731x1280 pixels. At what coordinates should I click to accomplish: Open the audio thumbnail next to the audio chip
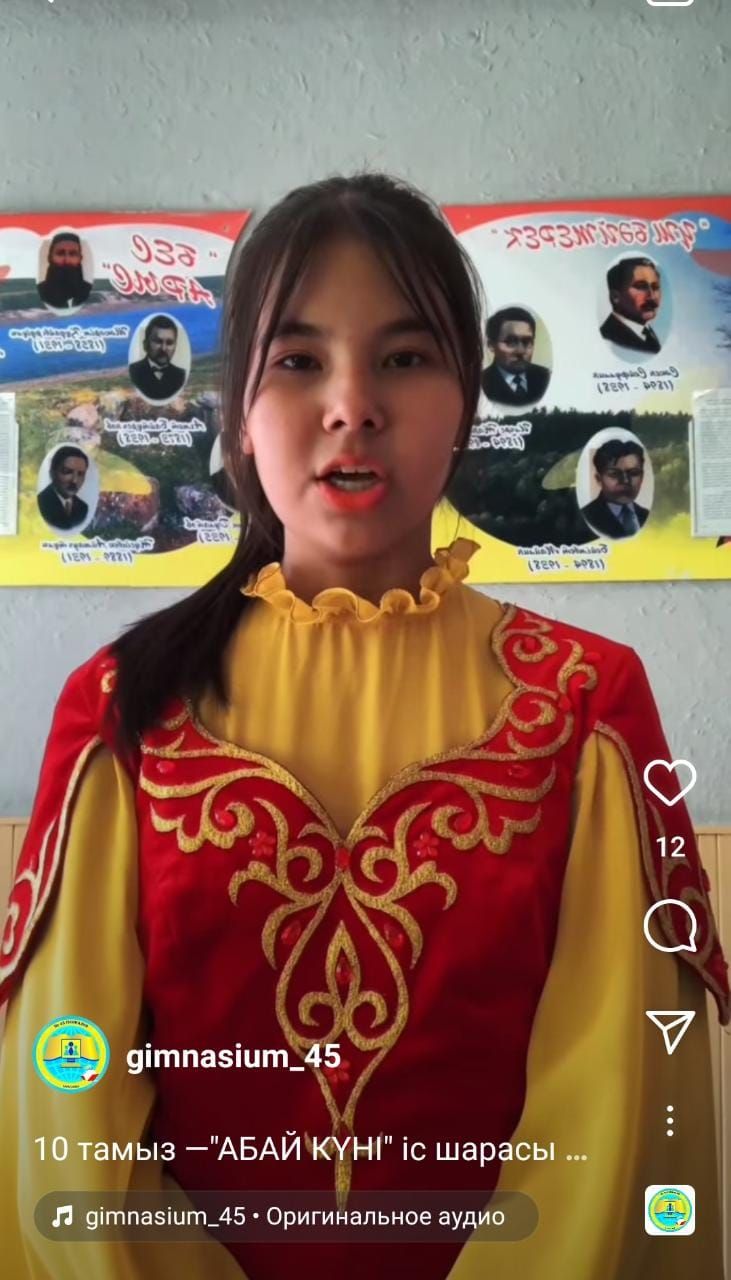click(669, 1210)
